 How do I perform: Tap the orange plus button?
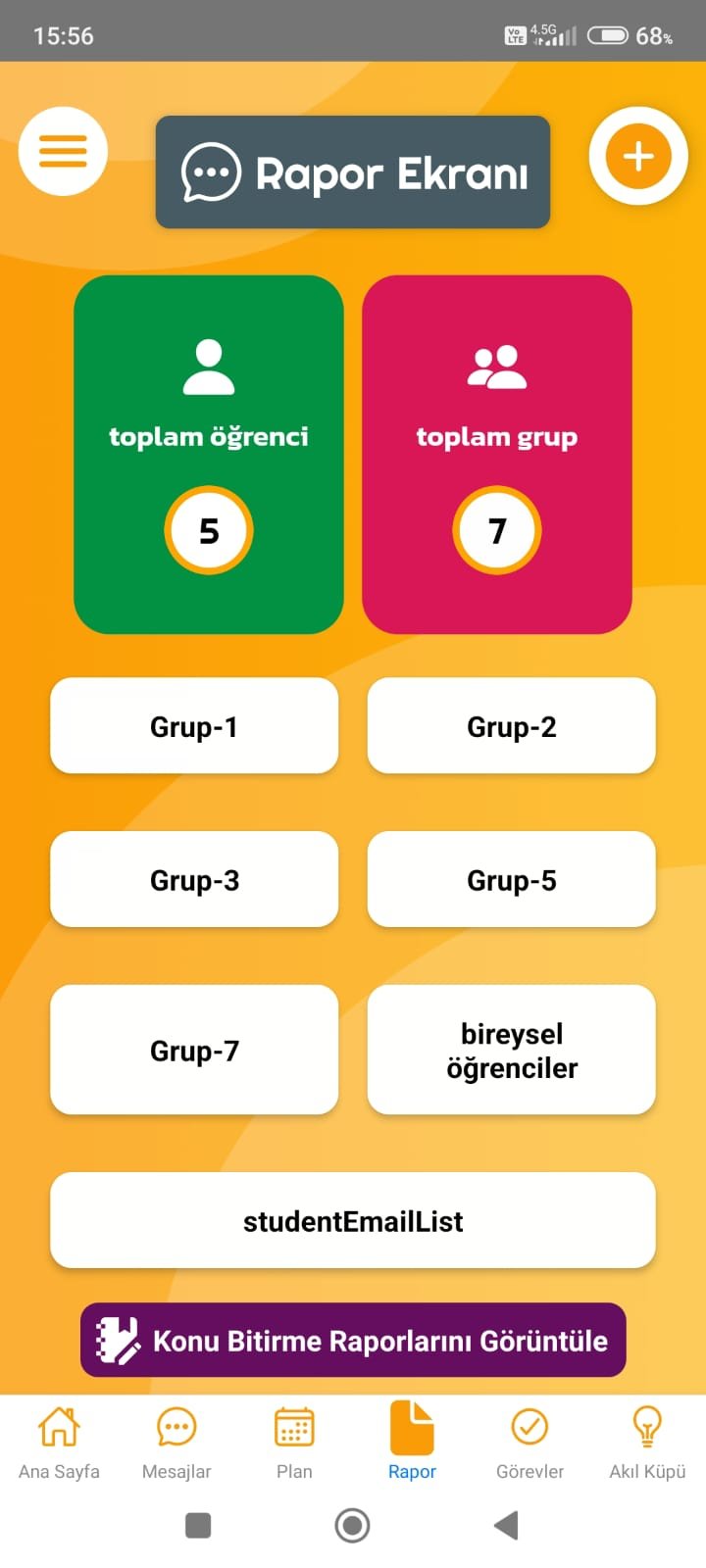(638, 156)
